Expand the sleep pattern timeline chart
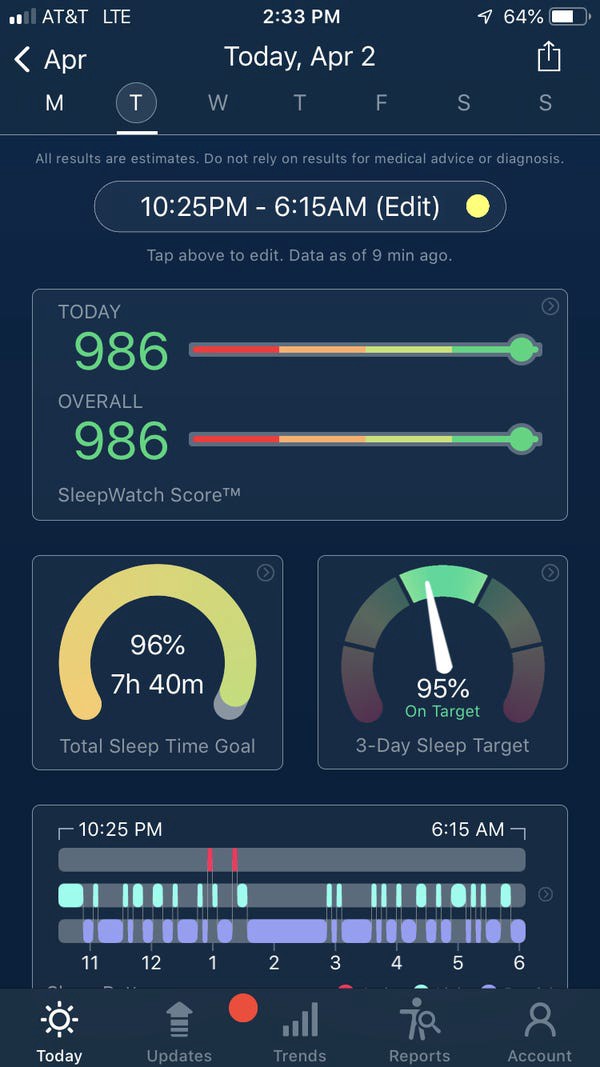The height and width of the screenshot is (1067, 600). tap(546, 894)
